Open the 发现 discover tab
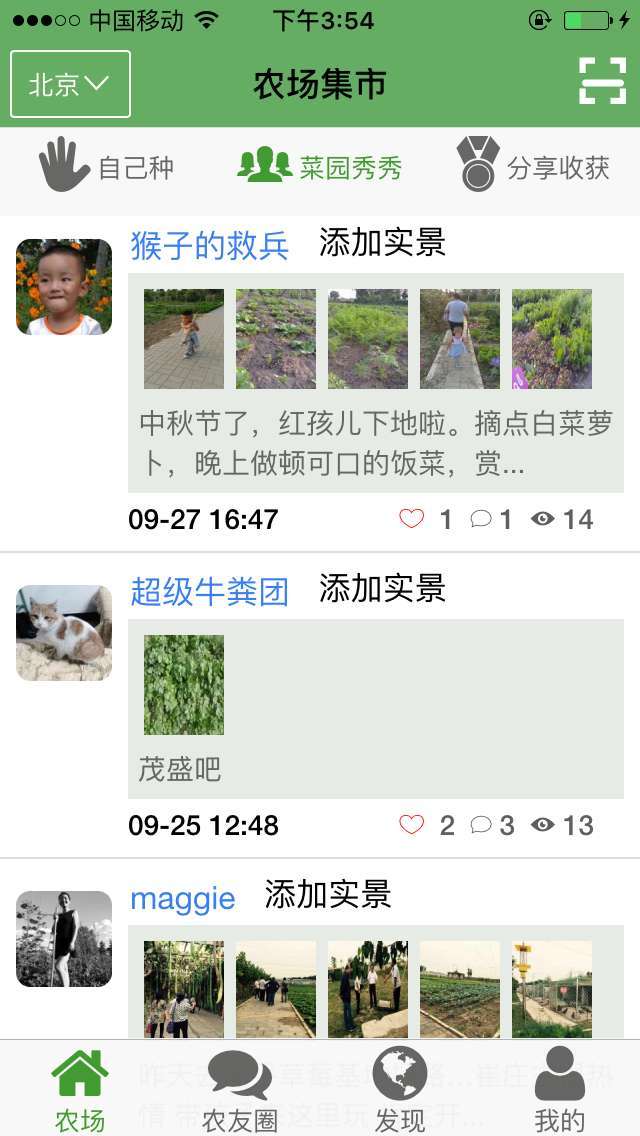Screen dimensions: 640x1136 (400, 1090)
